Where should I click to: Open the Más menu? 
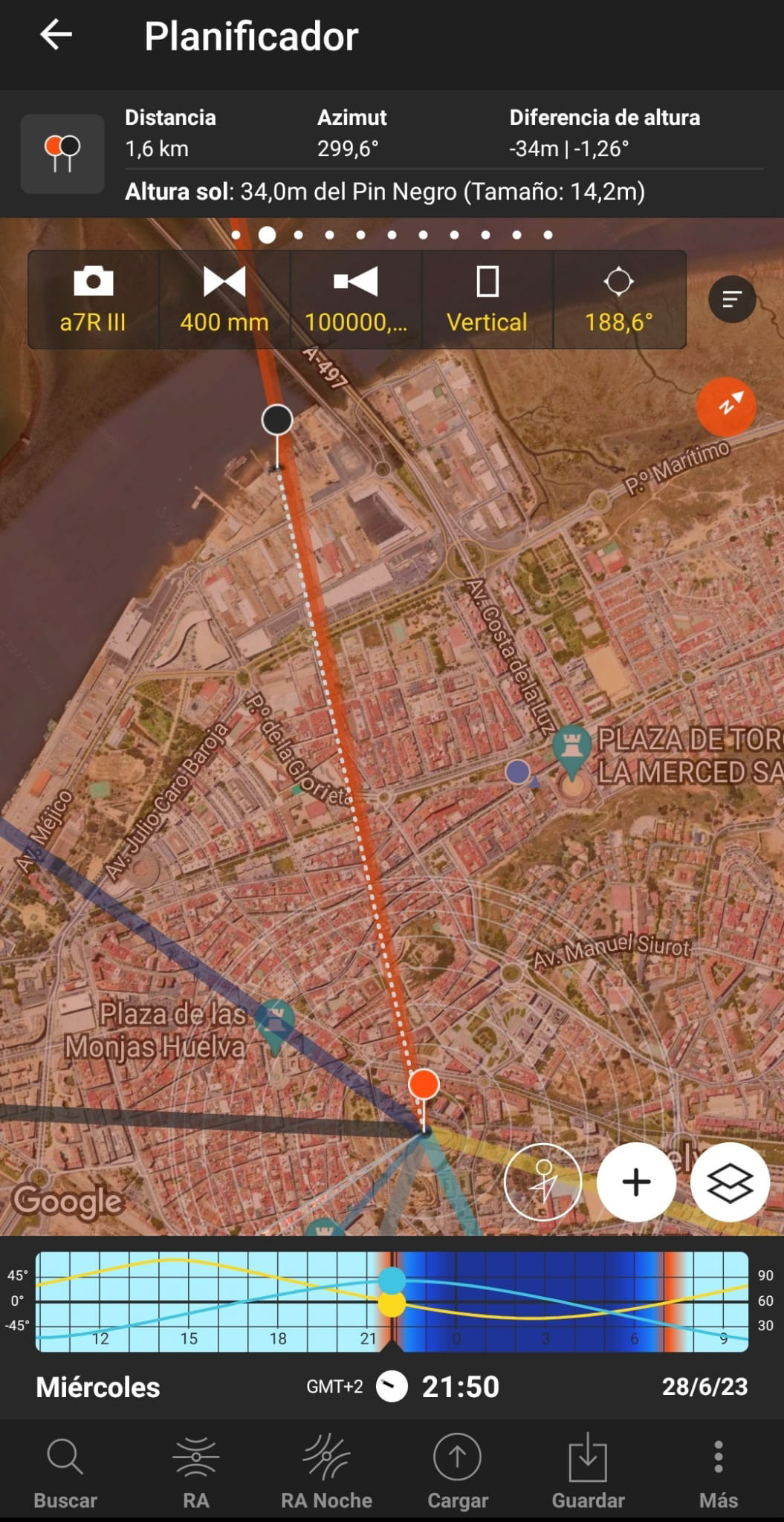(718, 1472)
